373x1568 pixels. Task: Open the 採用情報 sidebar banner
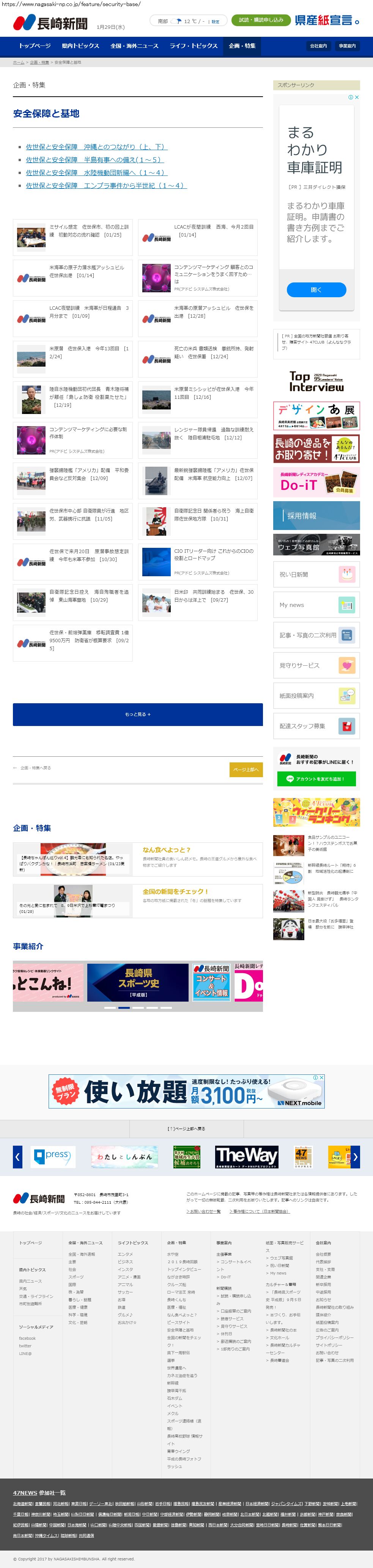click(316, 516)
